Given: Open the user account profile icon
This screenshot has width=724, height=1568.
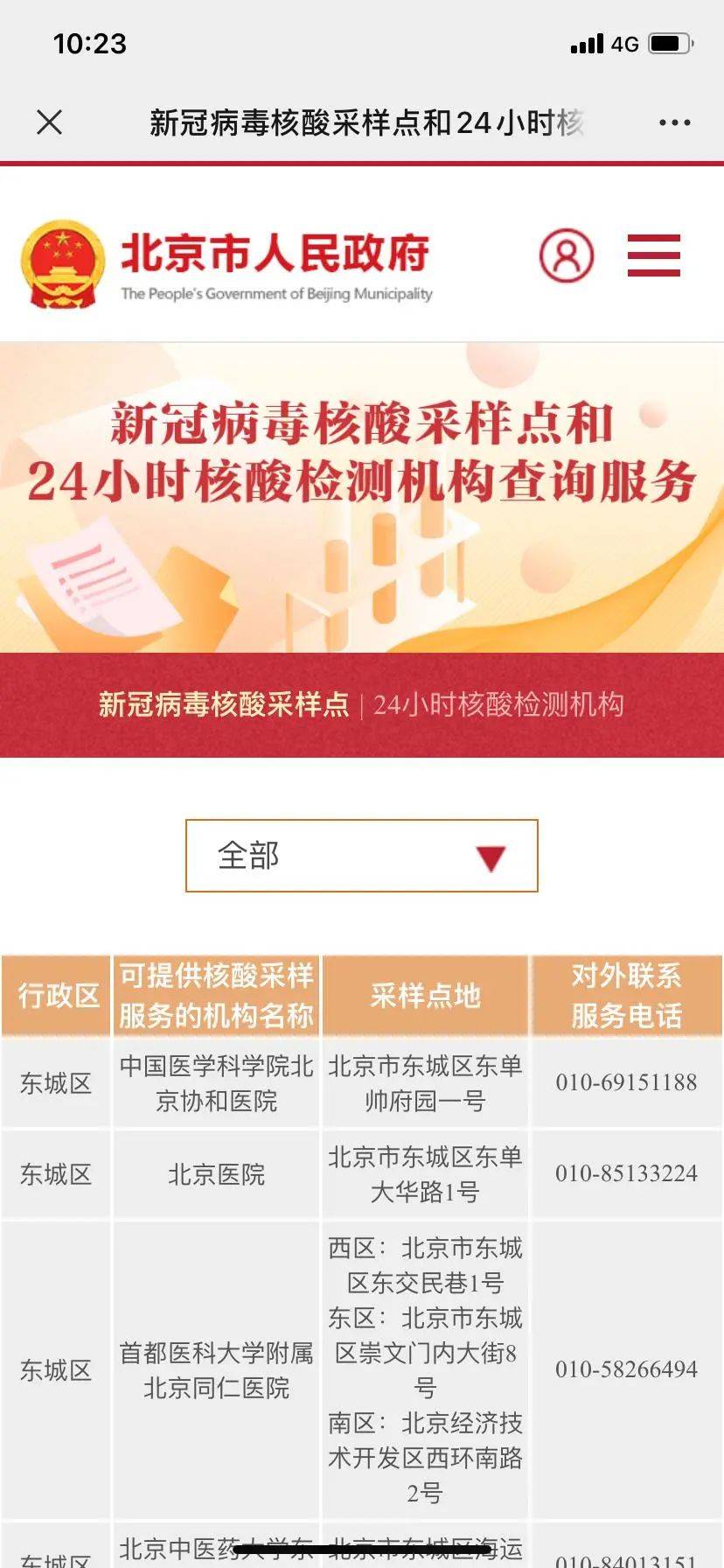Looking at the screenshot, I should pyautogui.click(x=566, y=255).
